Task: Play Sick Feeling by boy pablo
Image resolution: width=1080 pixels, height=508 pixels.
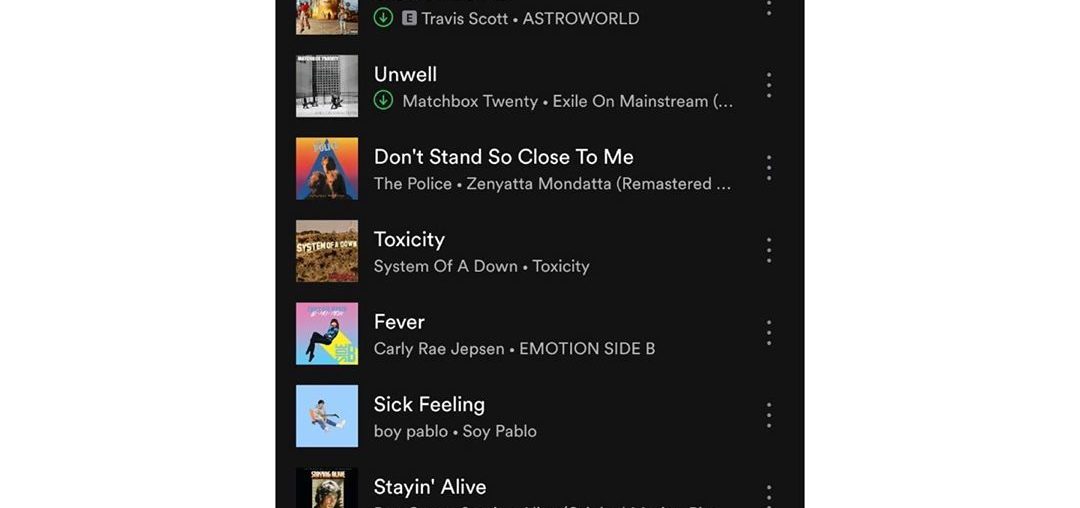Action: click(x=429, y=405)
